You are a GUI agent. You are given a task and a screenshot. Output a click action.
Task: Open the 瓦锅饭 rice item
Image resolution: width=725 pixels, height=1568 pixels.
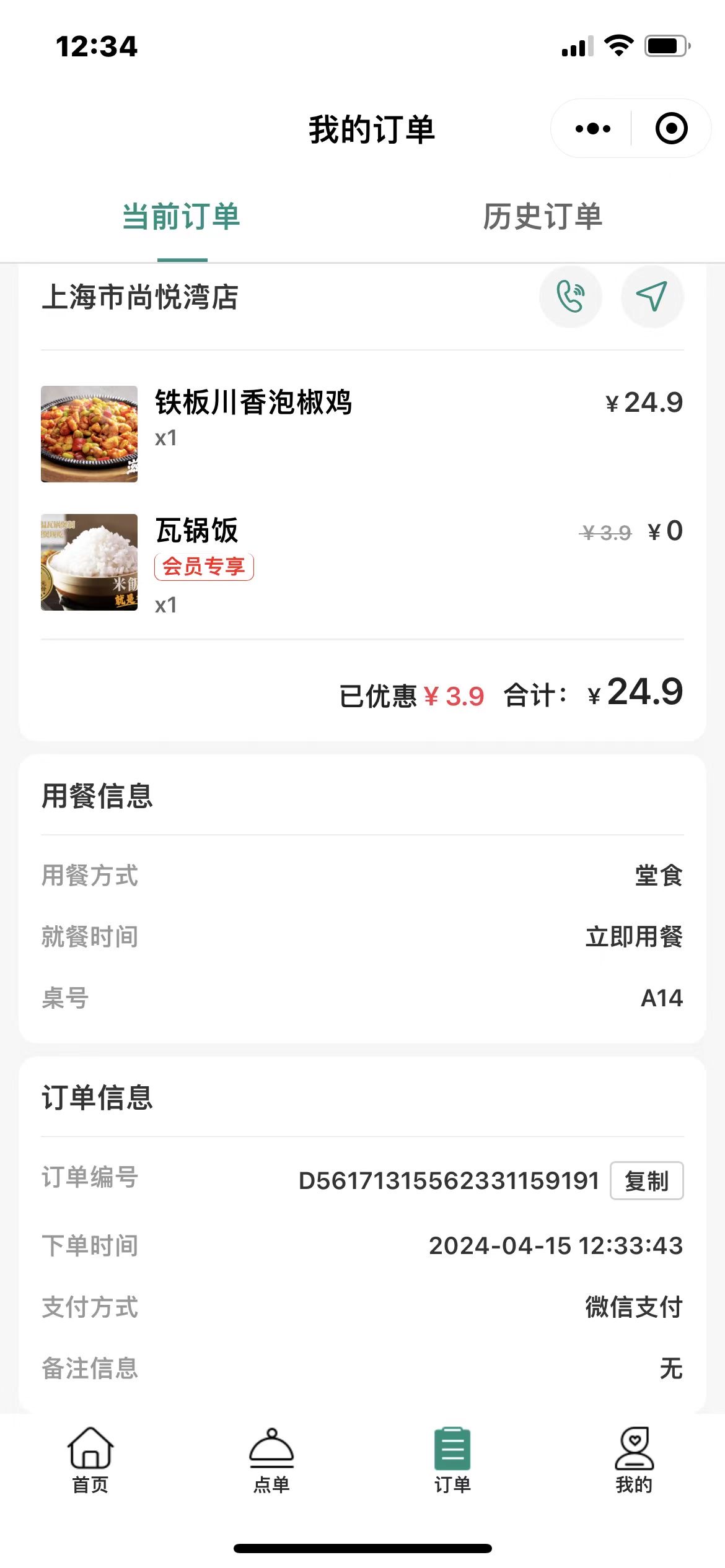[x=362, y=563]
